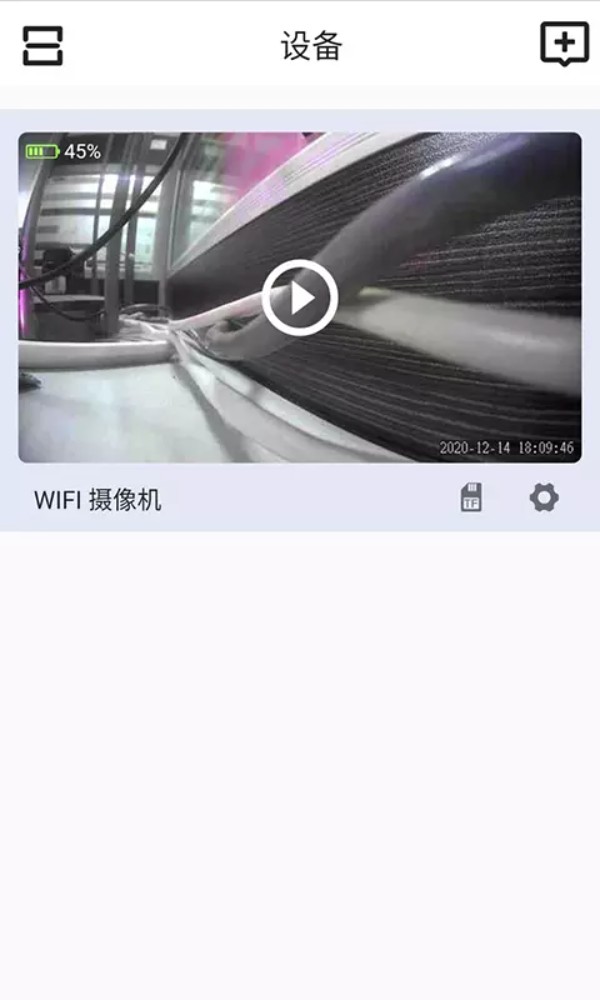600x1000 pixels.
Task: Switch the device list layout view
Action: [43, 46]
